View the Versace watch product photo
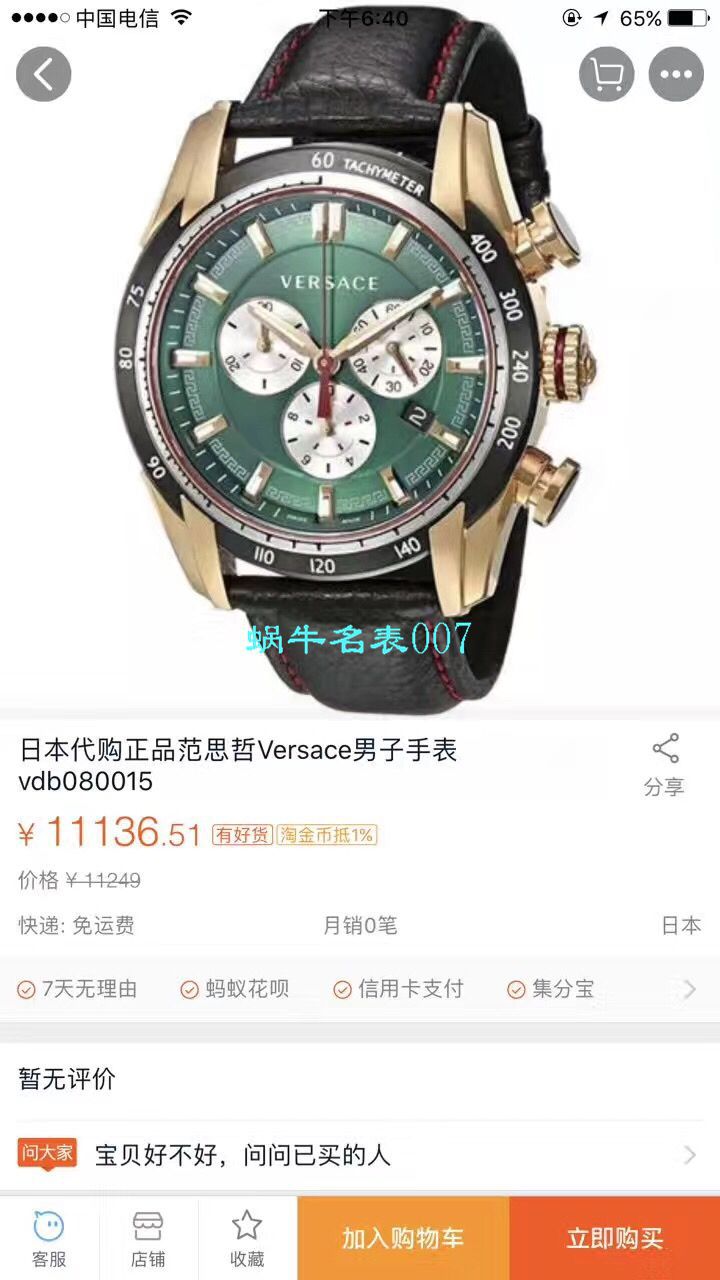 pyautogui.click(x=360, y=360)
